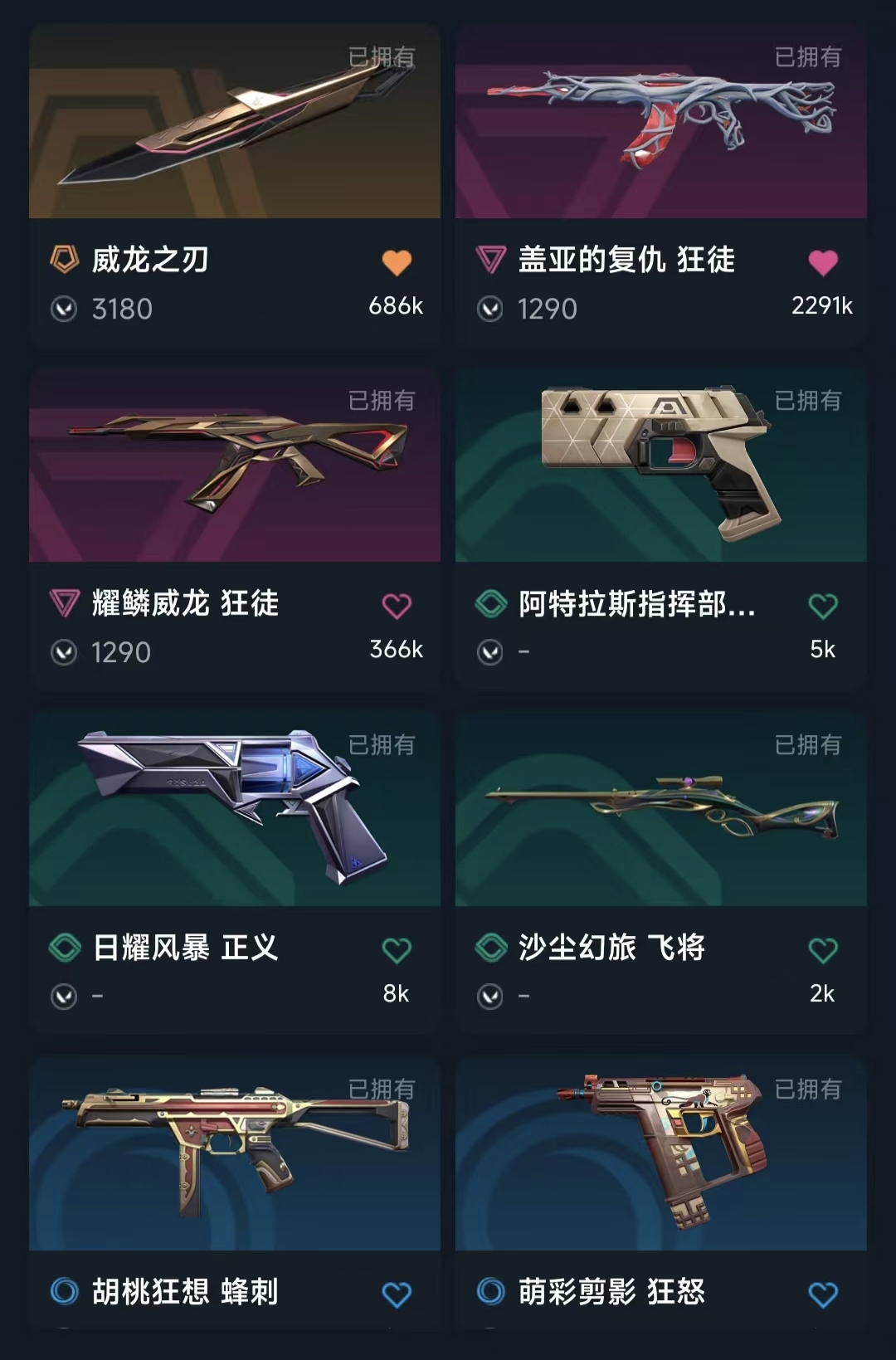Open the 日耀风暴 正义 skin card
Viewport: 896px width, 1360px height.
click(234, 811)
